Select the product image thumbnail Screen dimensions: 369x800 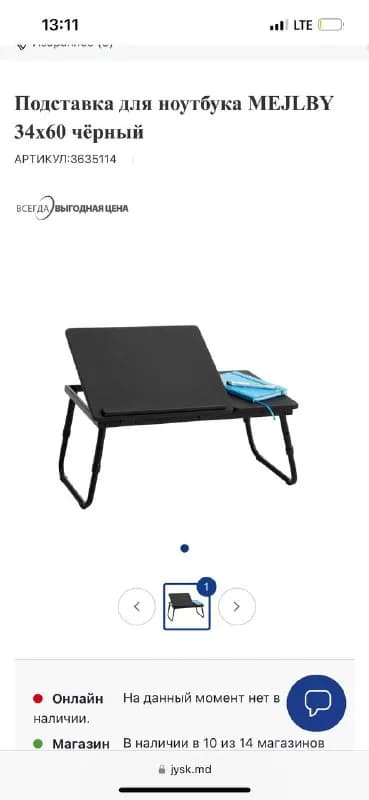187,607
